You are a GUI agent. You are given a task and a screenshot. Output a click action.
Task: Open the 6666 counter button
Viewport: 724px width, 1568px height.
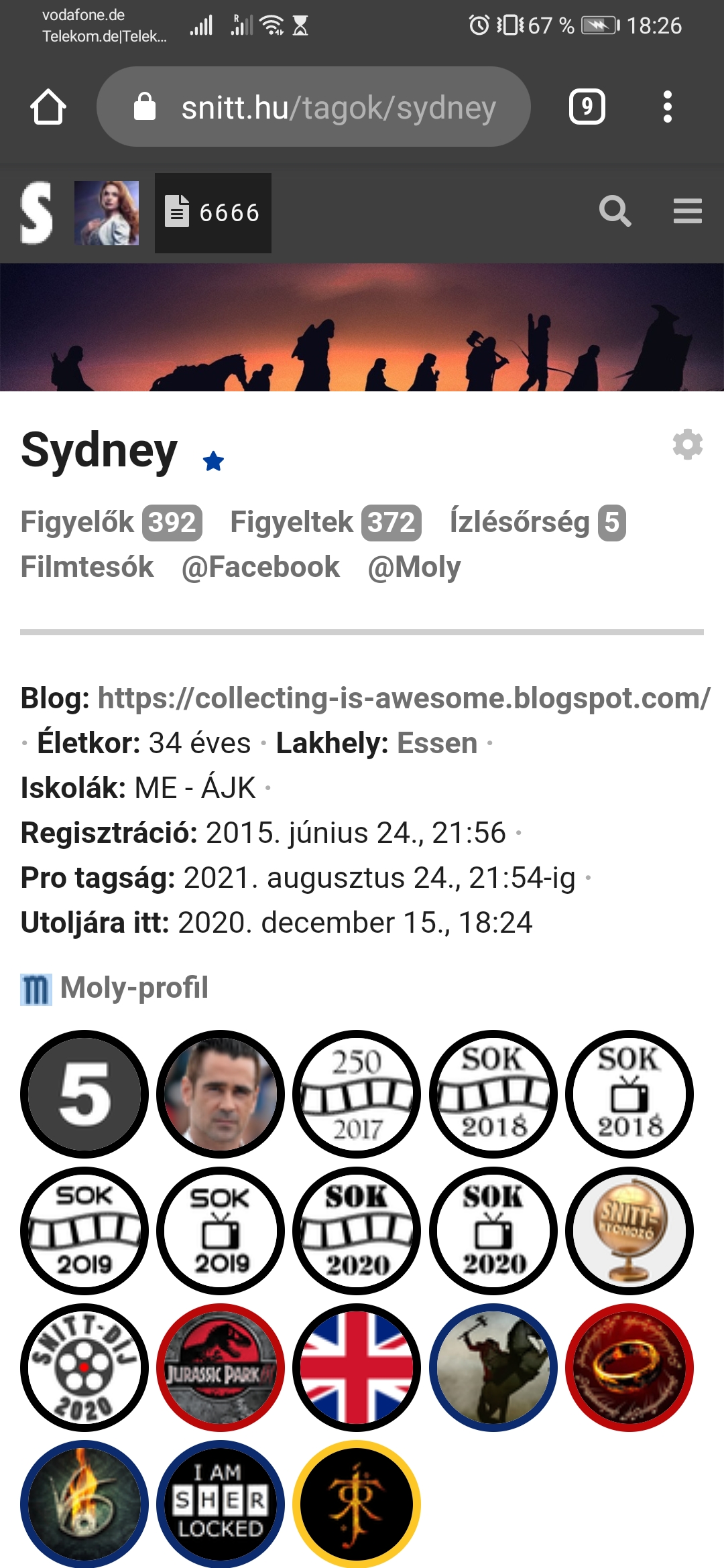[213, 213]
